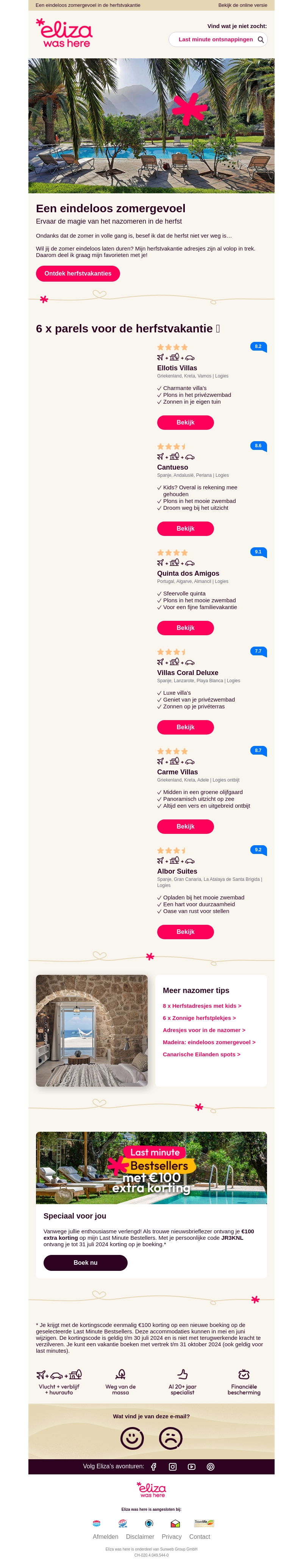Open 'Canarische Eilanden spots' link
This screenshot has height=1568, width=303.
tap(201, 1054)
